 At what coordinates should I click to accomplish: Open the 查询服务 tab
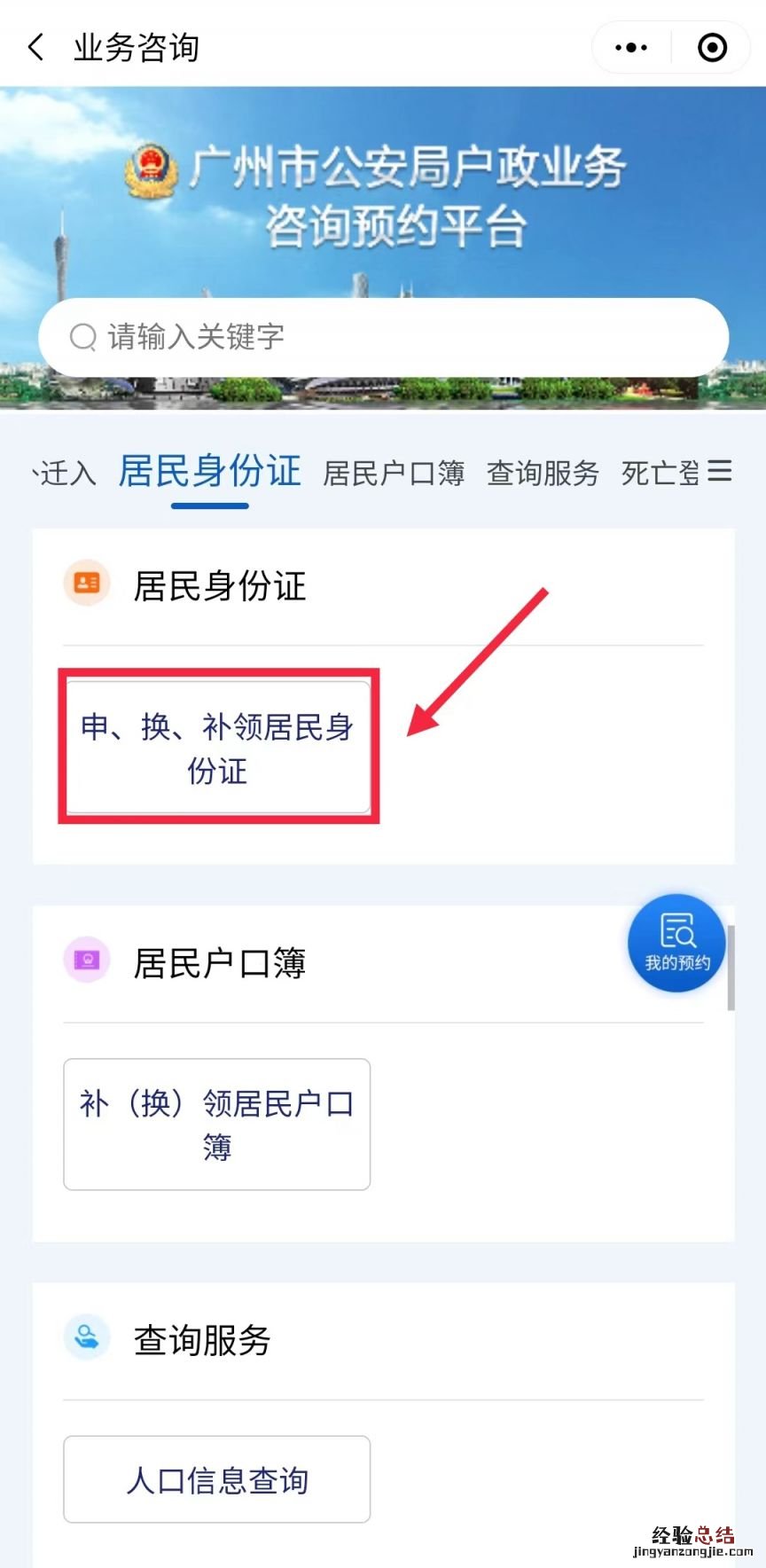543,473
